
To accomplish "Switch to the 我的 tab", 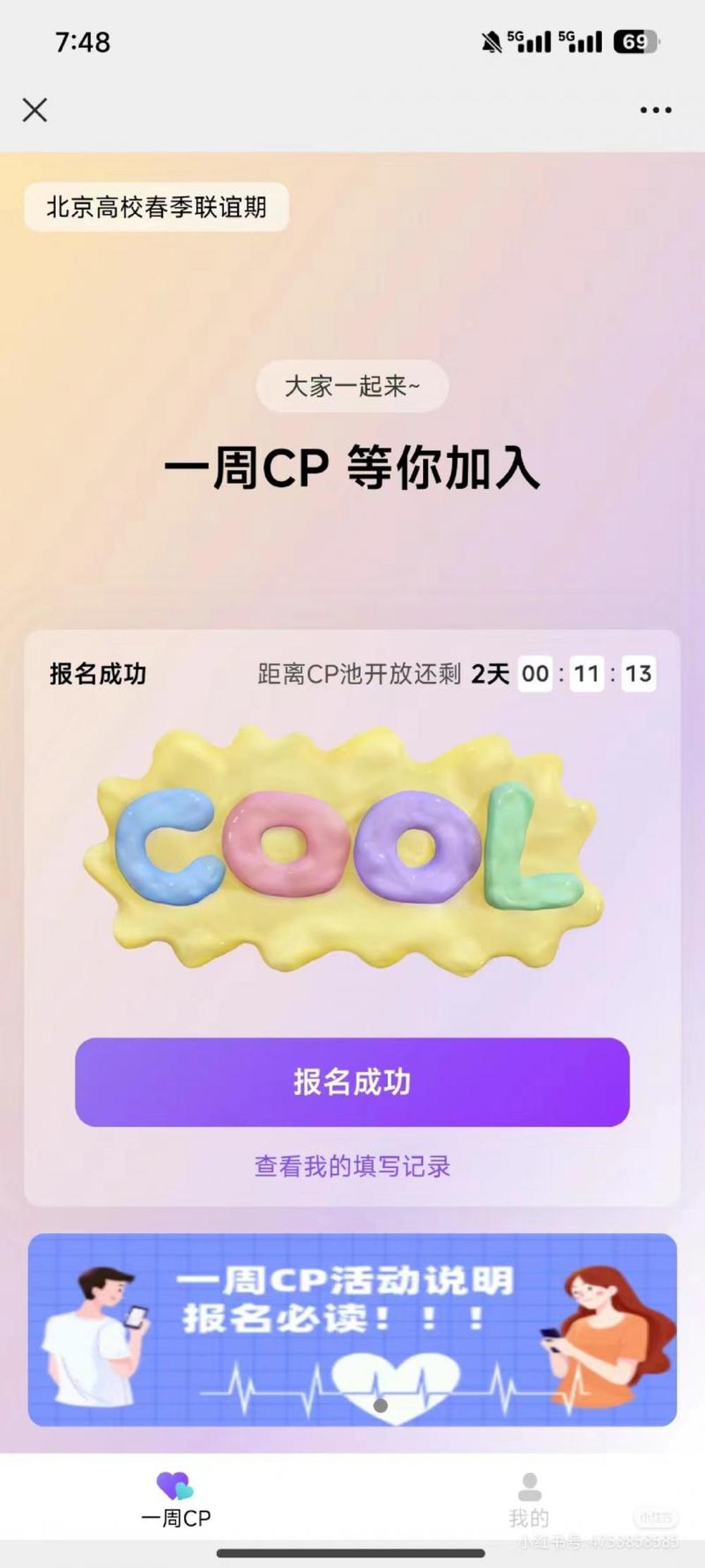I will pyautogui.click(x=529, y=1499).
